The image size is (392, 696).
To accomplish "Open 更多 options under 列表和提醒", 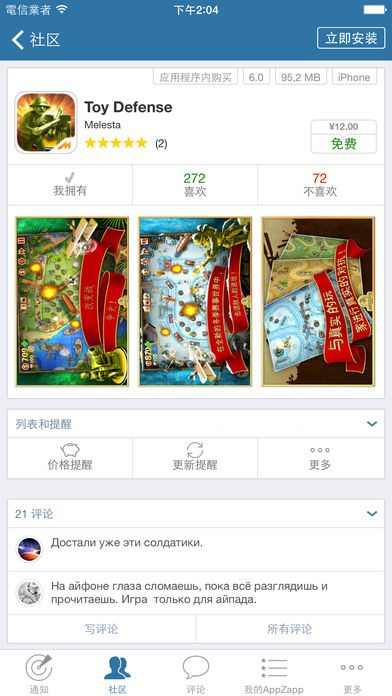I will pyautogui.click(x=320, y=458).
